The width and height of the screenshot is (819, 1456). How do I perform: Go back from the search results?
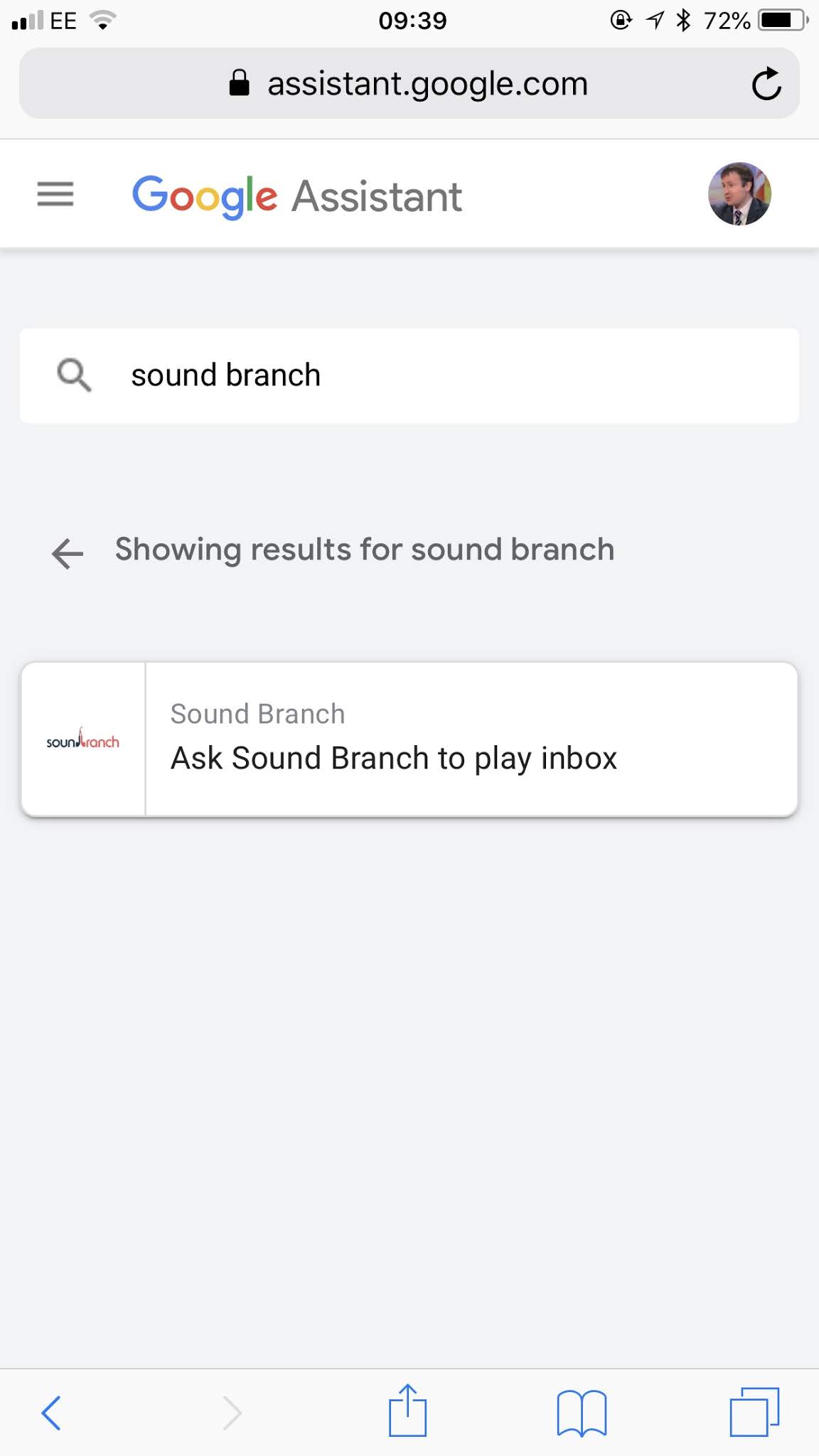click(68, 553)
